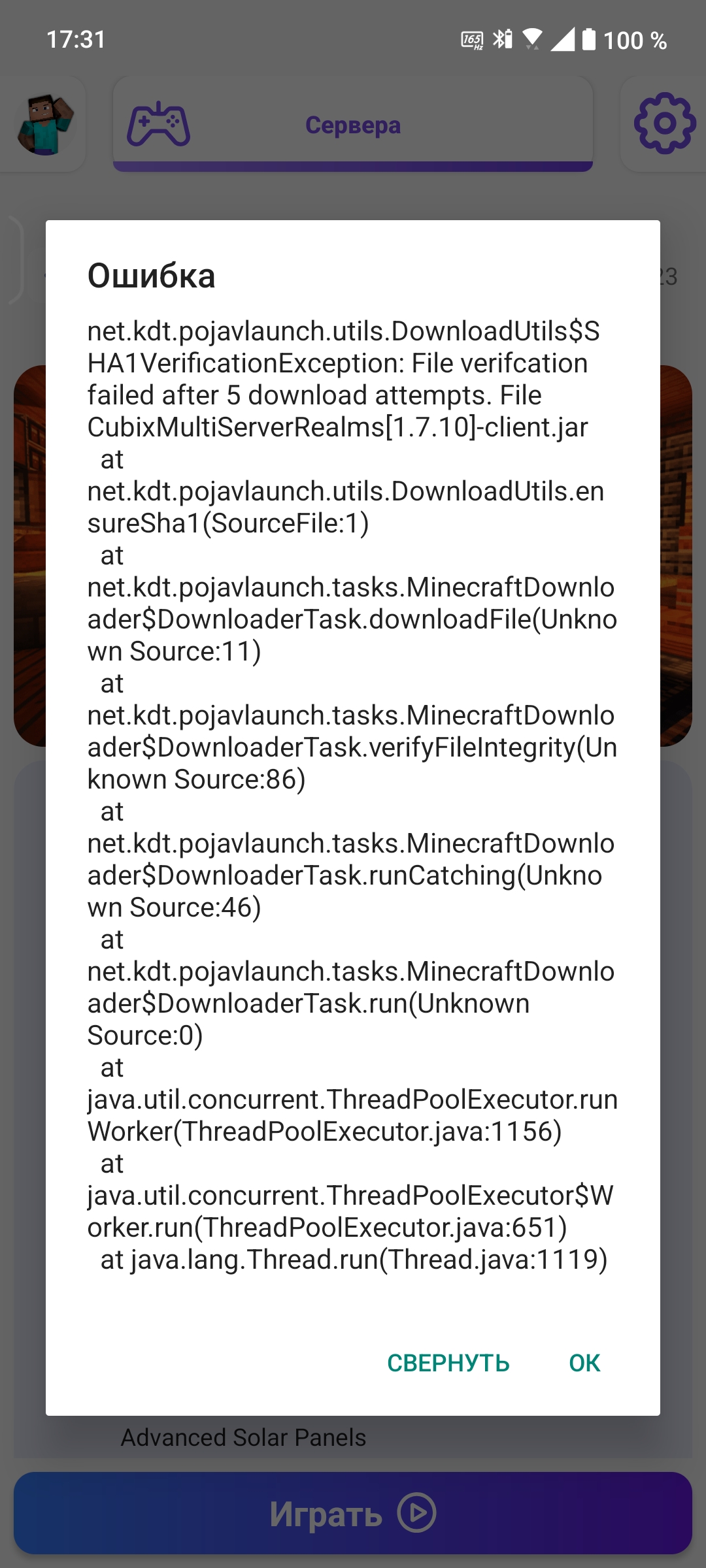Image resolution: width=706 pixels, height=1568 pixels.
Task: Tap СВЕРНУТЬ to collapse the error dialog
Action: (448, 1363)
